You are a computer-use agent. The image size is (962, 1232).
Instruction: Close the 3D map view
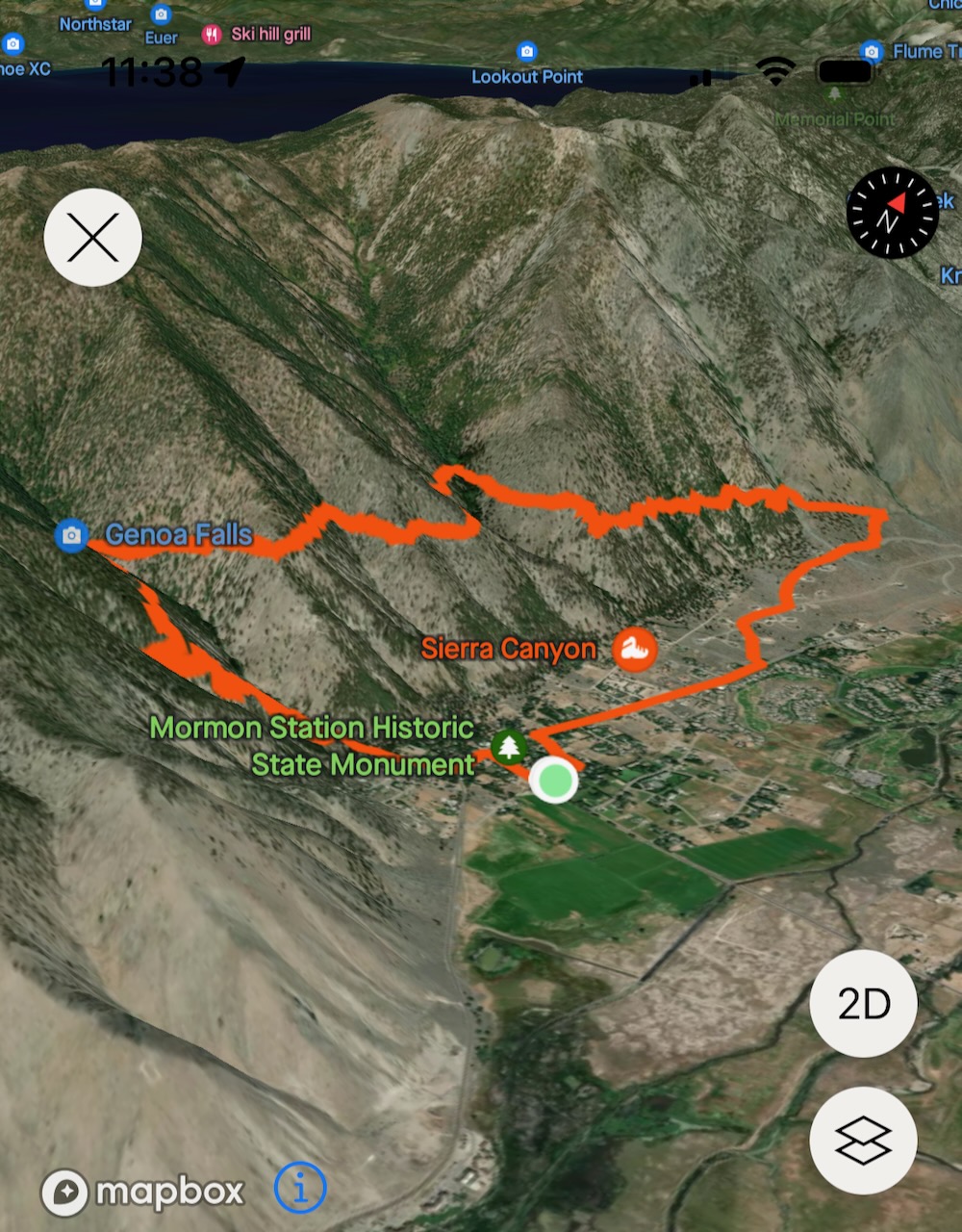pos(93,237)
